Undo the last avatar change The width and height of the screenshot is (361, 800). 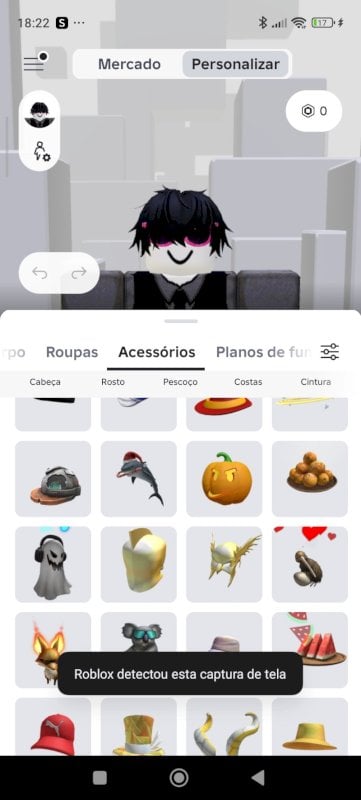pos(39,273)
